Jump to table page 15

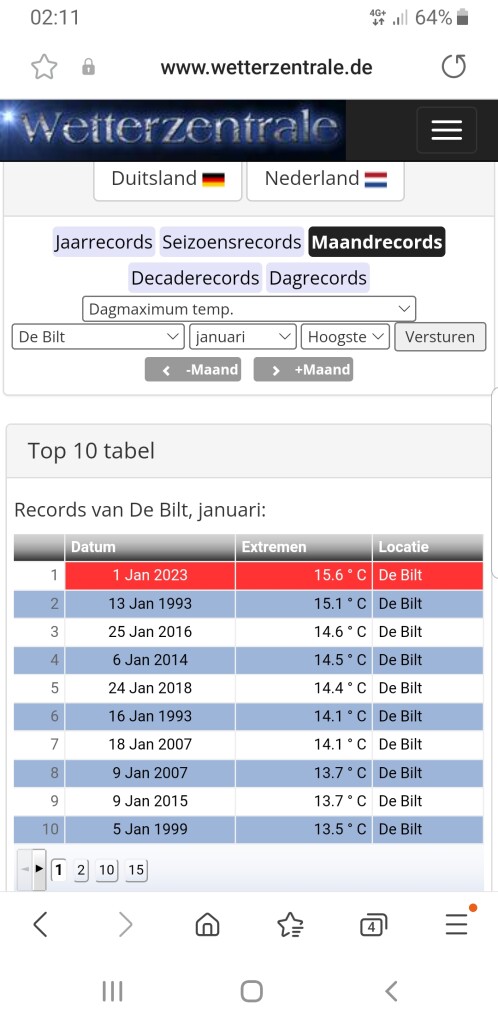click(136, 870)
